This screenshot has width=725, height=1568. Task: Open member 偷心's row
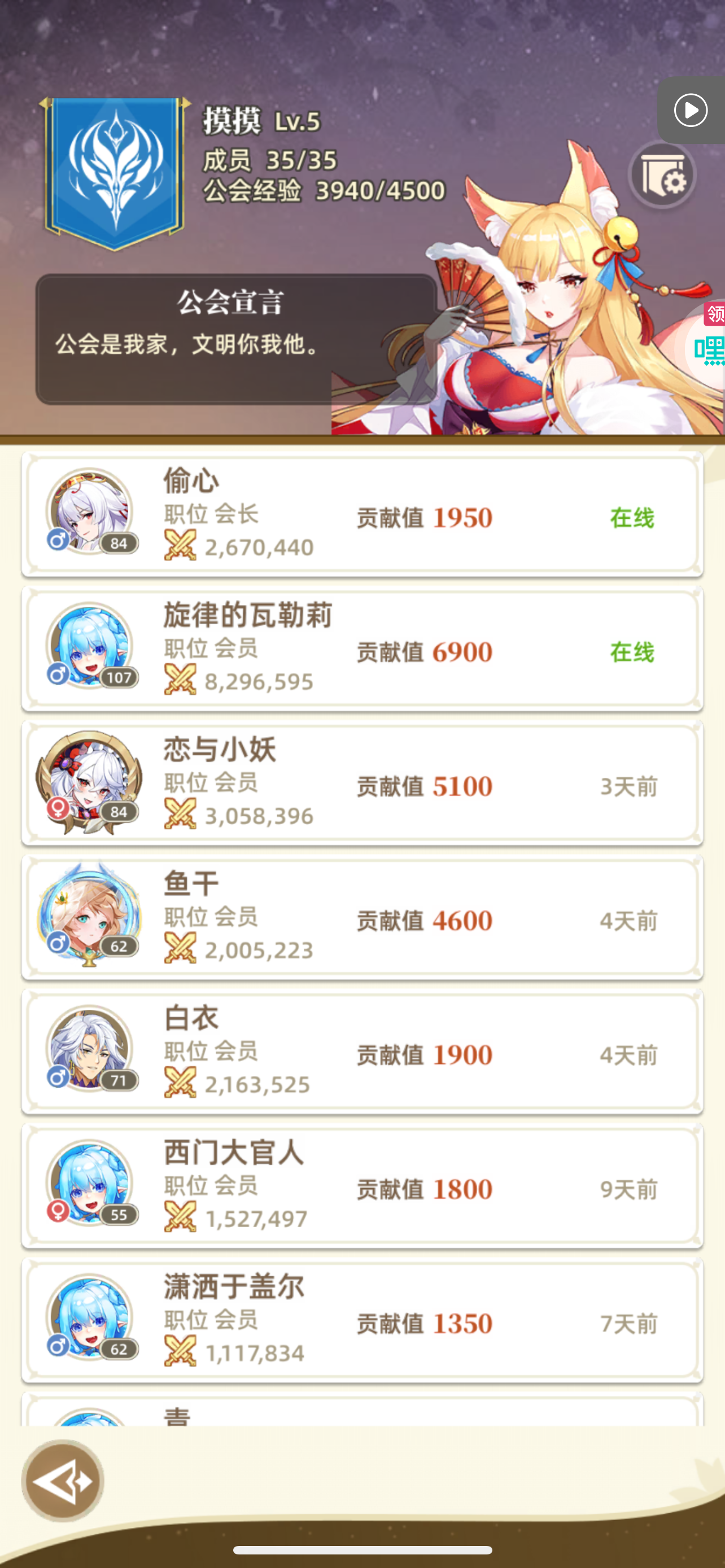tap(362, 514)
